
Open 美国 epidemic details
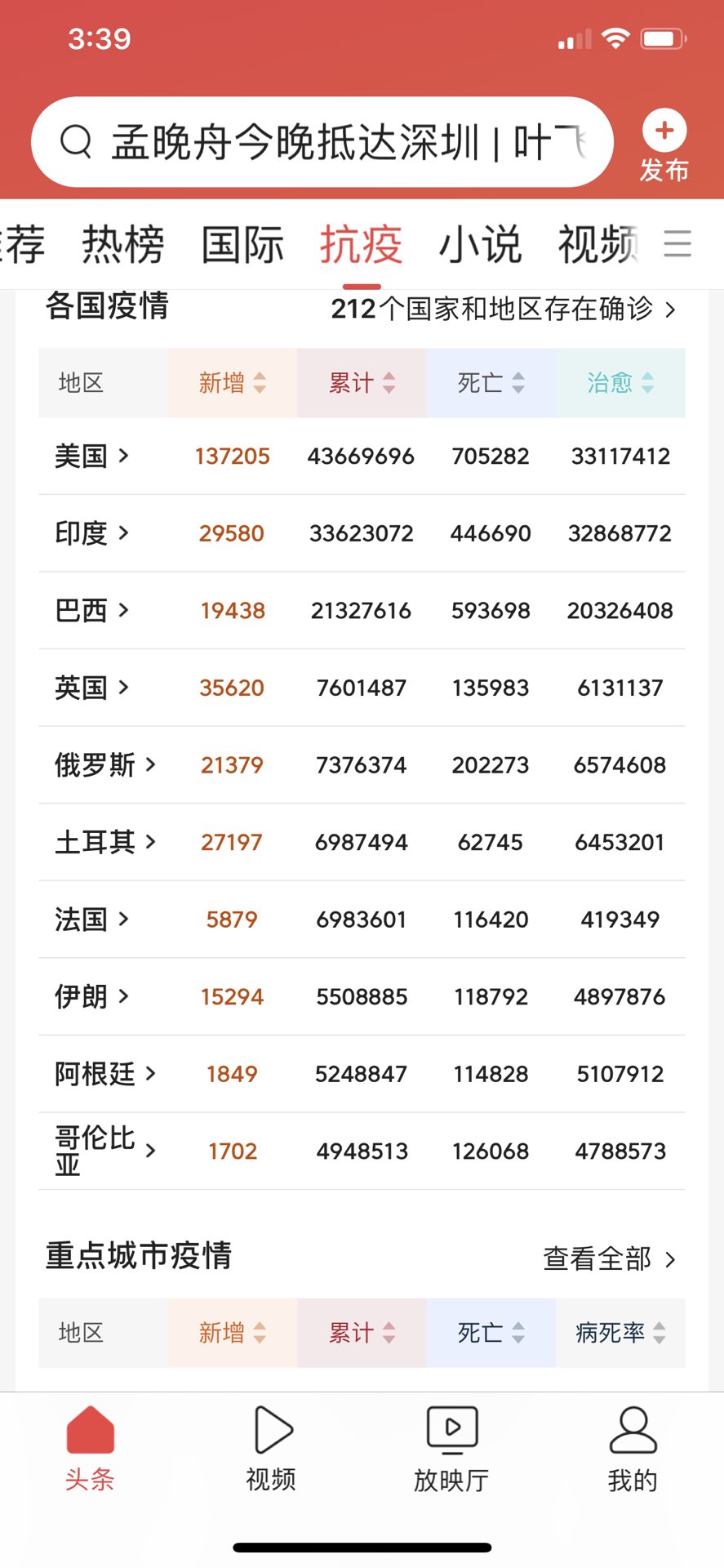pos(91,456)
